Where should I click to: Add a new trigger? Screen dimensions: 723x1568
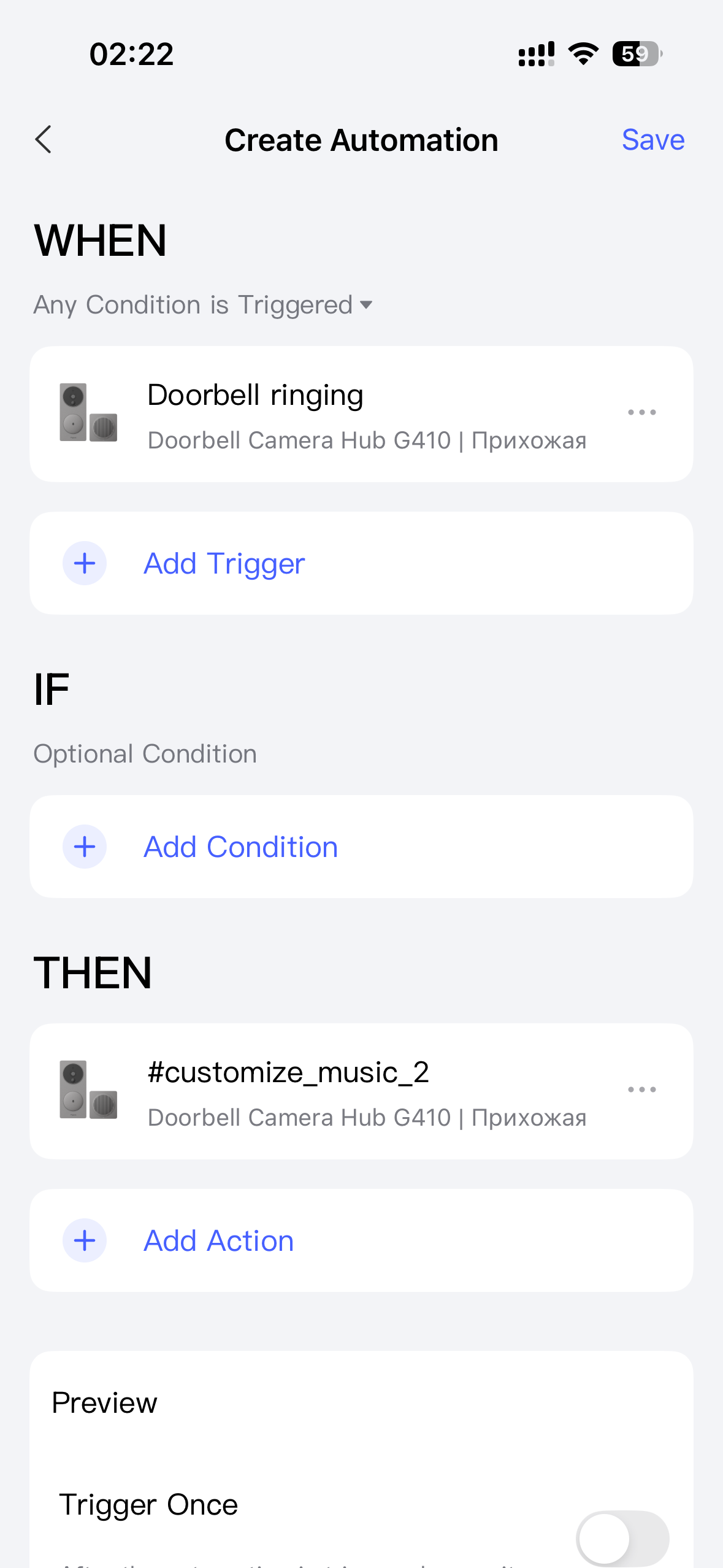tap(224, 563)
